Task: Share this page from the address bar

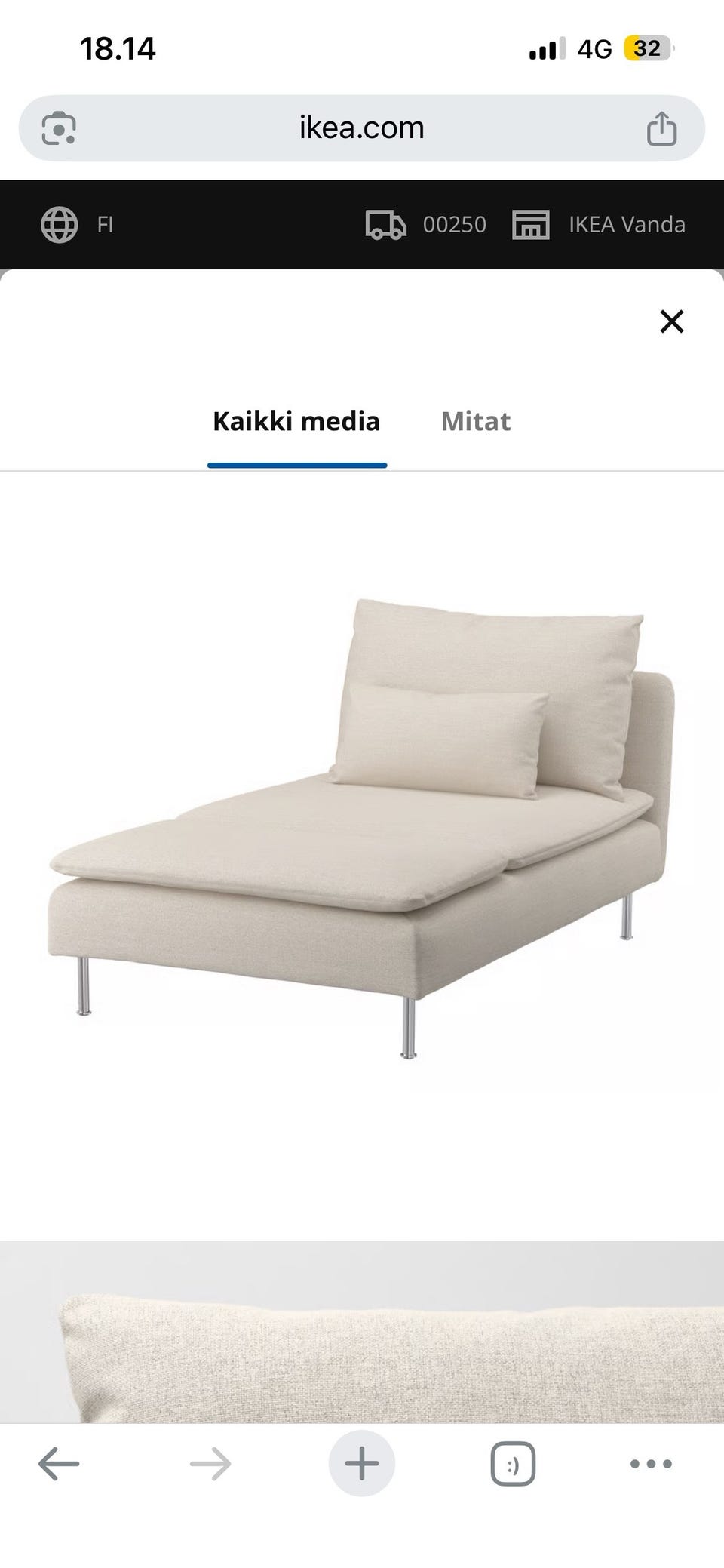Action: (x=661, y=128)
